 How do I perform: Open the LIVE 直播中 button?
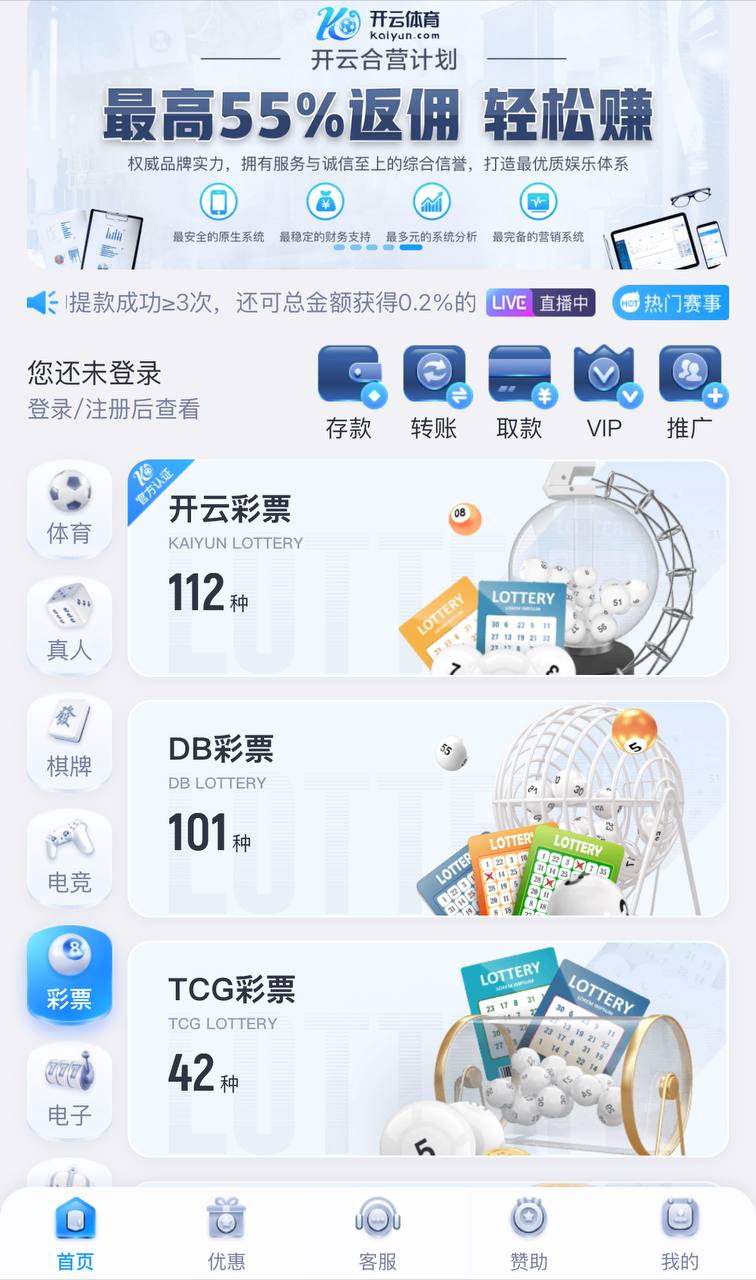(x=541, y=303)
